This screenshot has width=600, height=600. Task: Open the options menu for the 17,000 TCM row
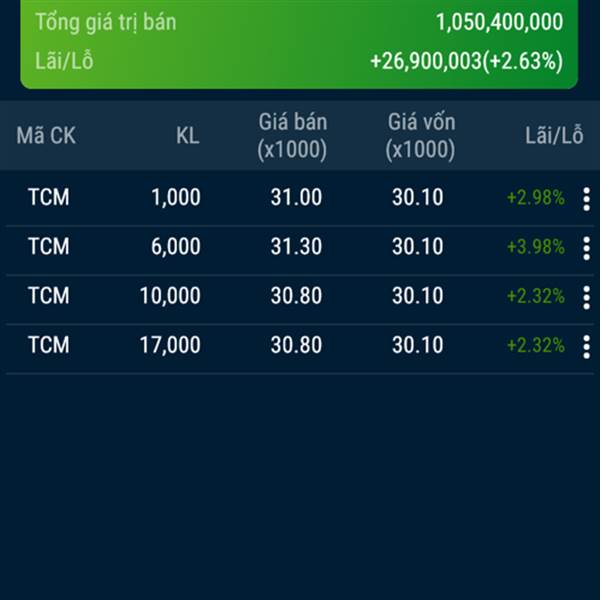click(586, 346)
